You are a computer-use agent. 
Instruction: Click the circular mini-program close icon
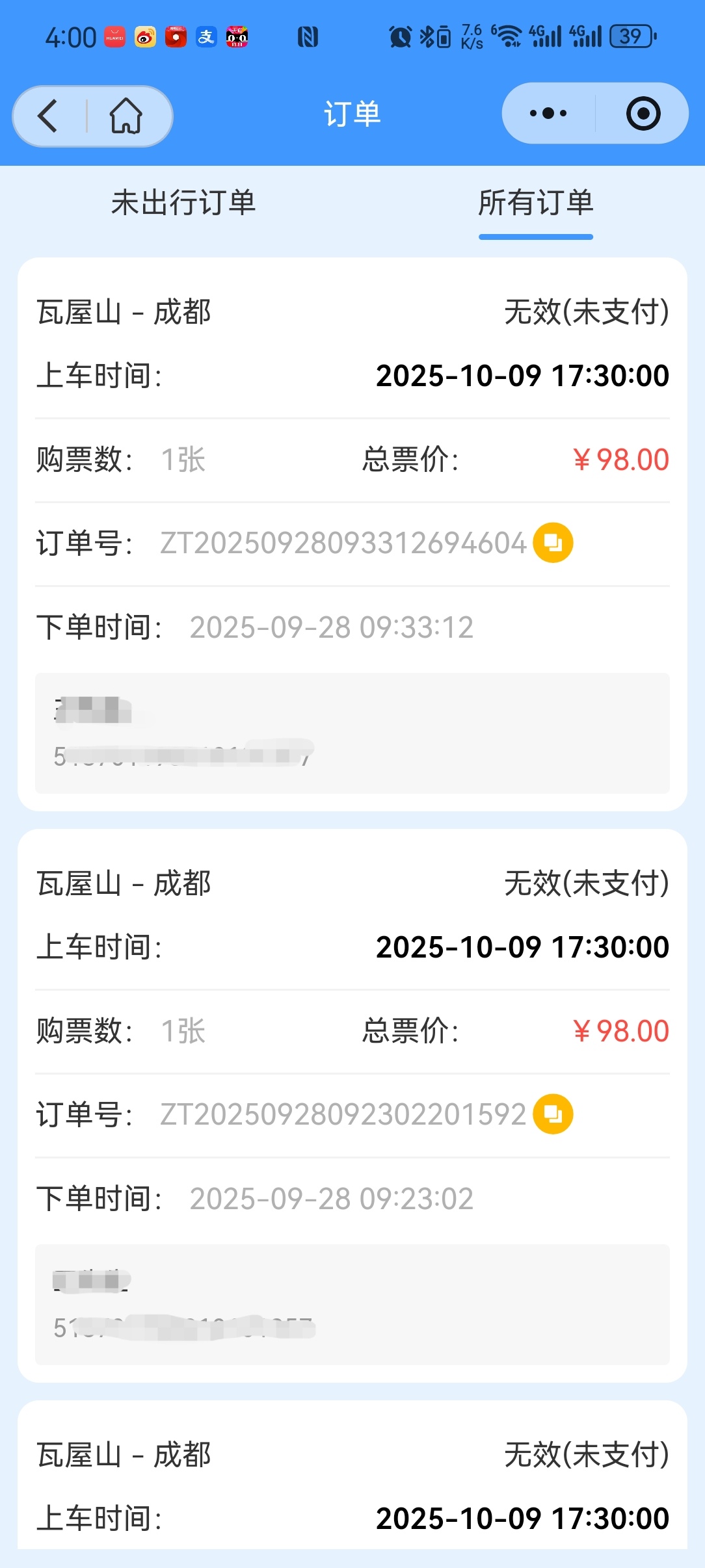coord(643,112)
